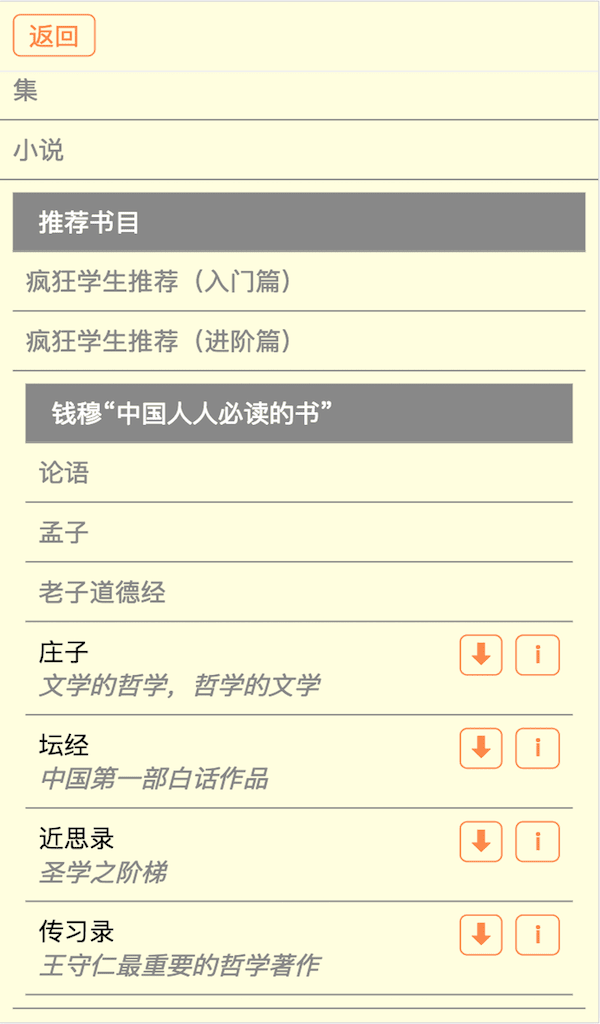Viewport: 600px width, 1024px height.
Task: Download the book 传习录
Action: pos(481,935)
